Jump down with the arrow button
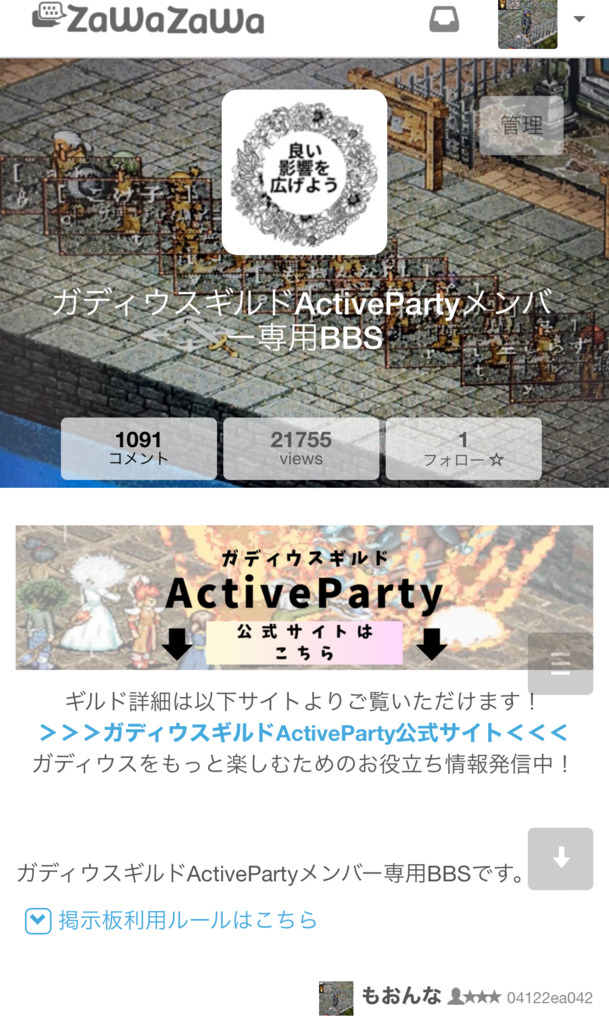 click(x=560, y=858)
